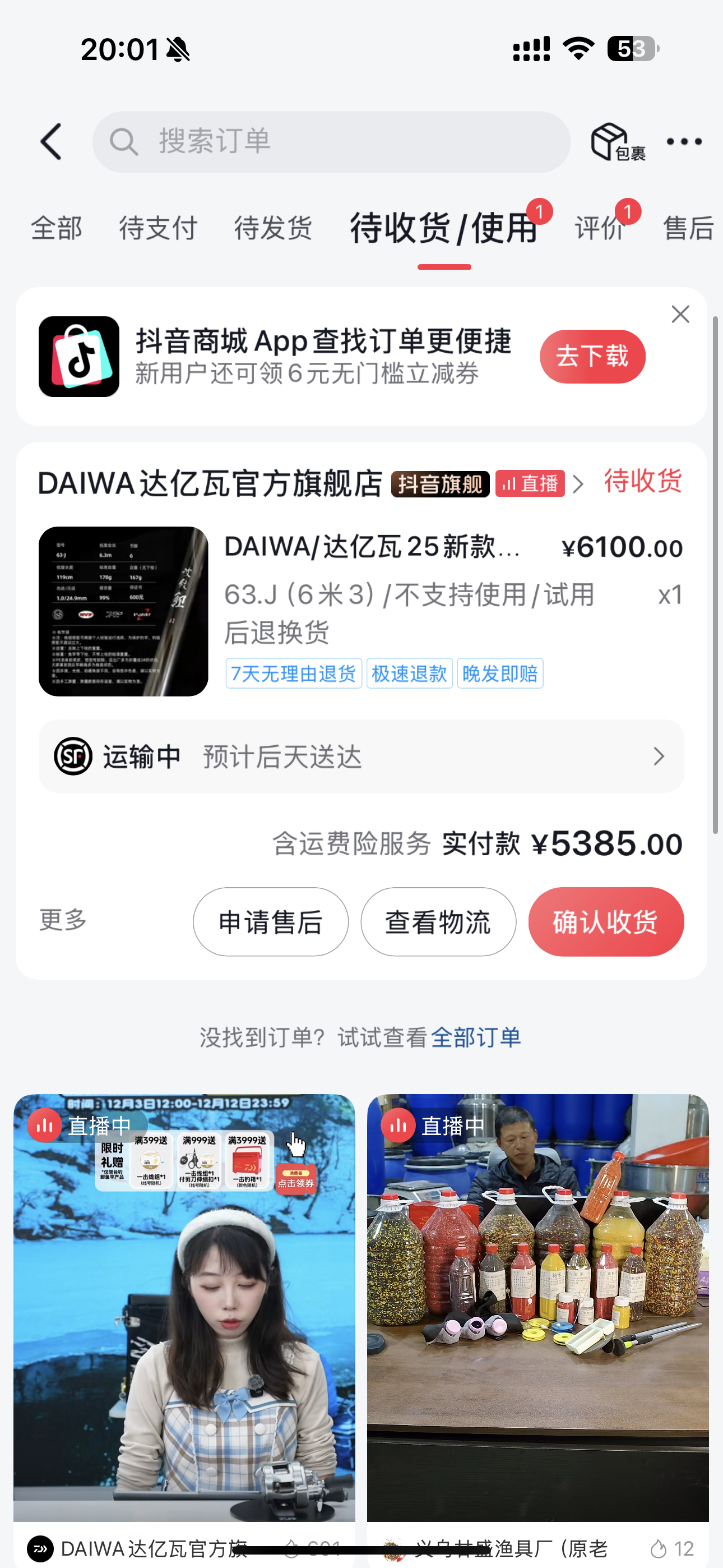This screenshot has width=723, height=1568.
Task: Tap the 直播 live badge beside the store name
Action: pos(530,484)
